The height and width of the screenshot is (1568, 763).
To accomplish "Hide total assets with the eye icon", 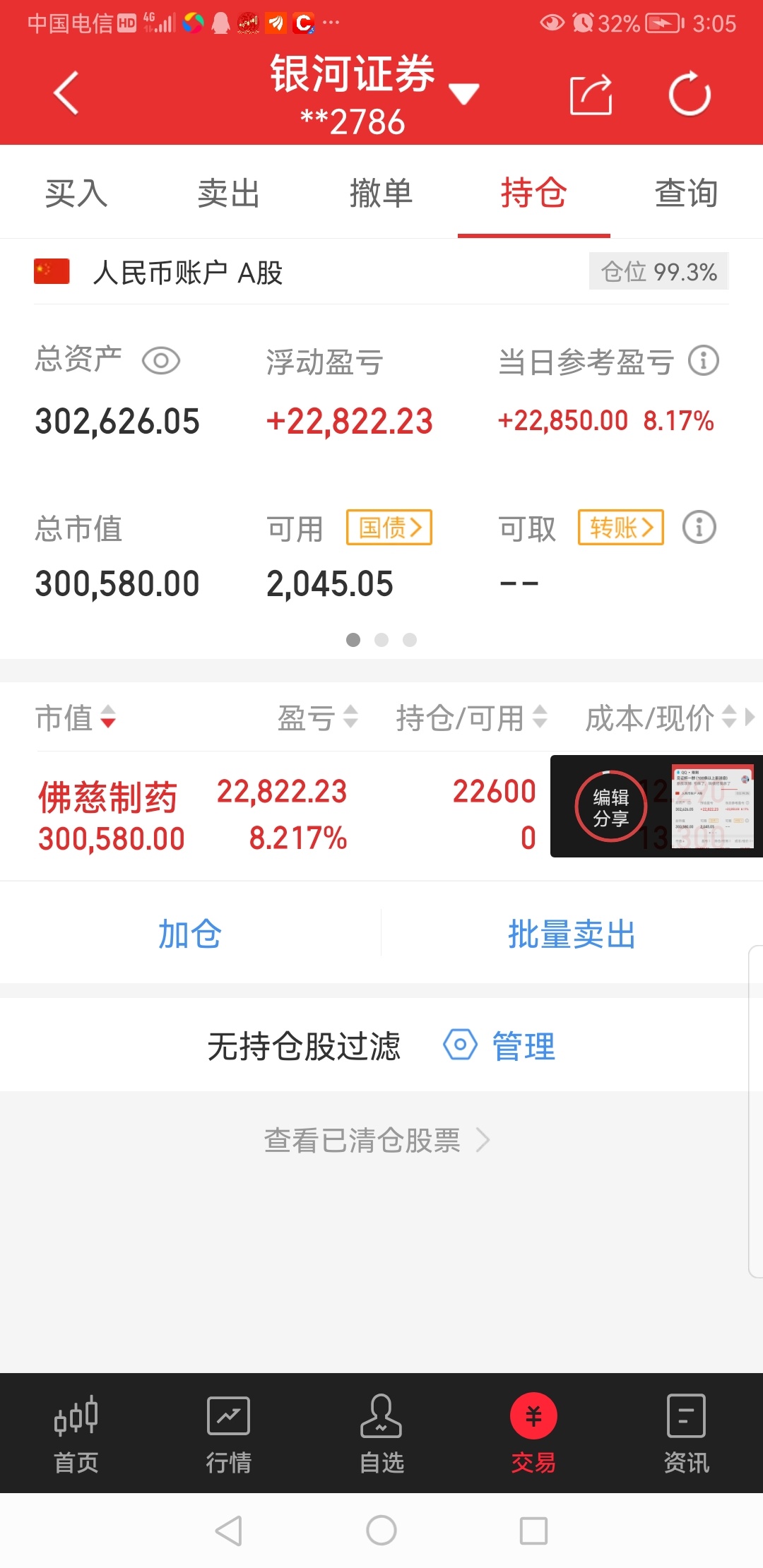I will click(161, 361).
